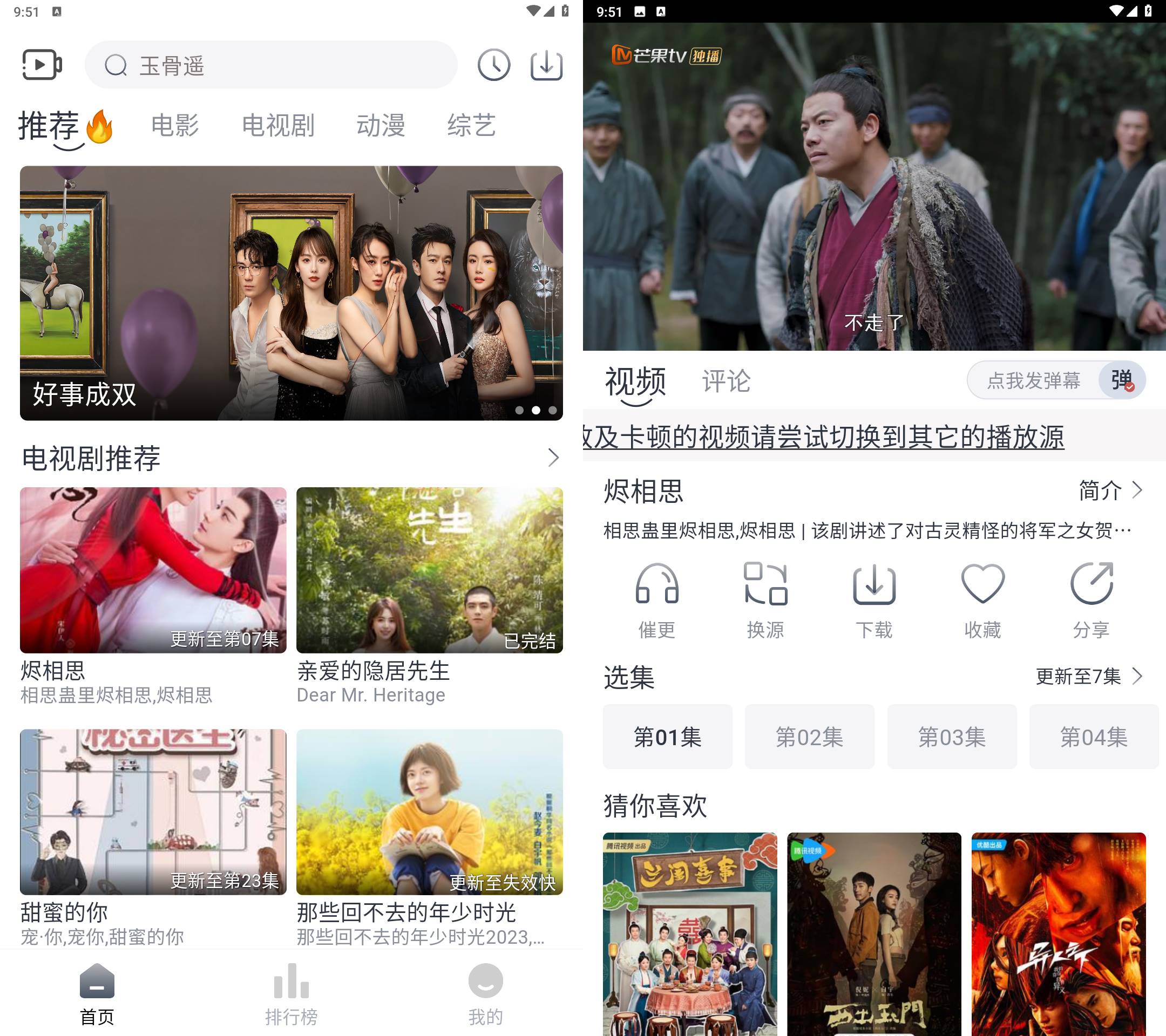This screenshot has width=1166, height=1036.
Task: Open the 甜蜜的你 show card
Action: tap(153, 835)
